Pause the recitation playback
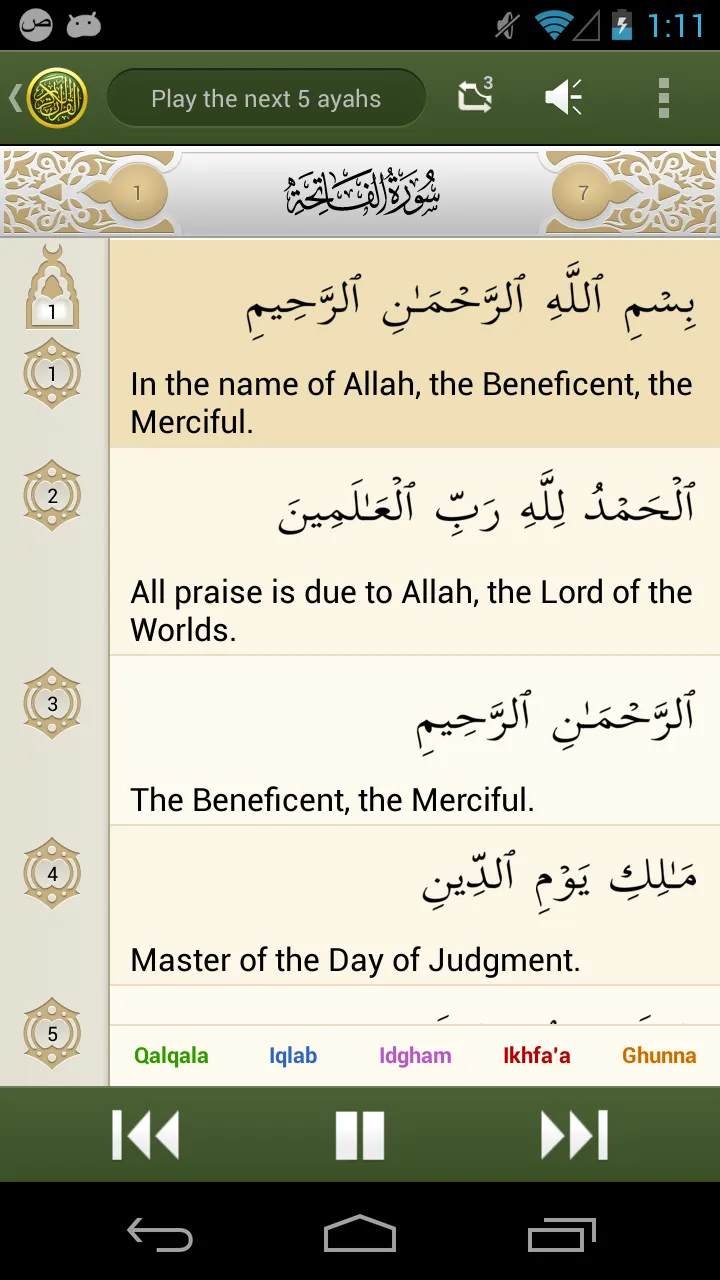 pyautogui.click(x=360, y=1133)
